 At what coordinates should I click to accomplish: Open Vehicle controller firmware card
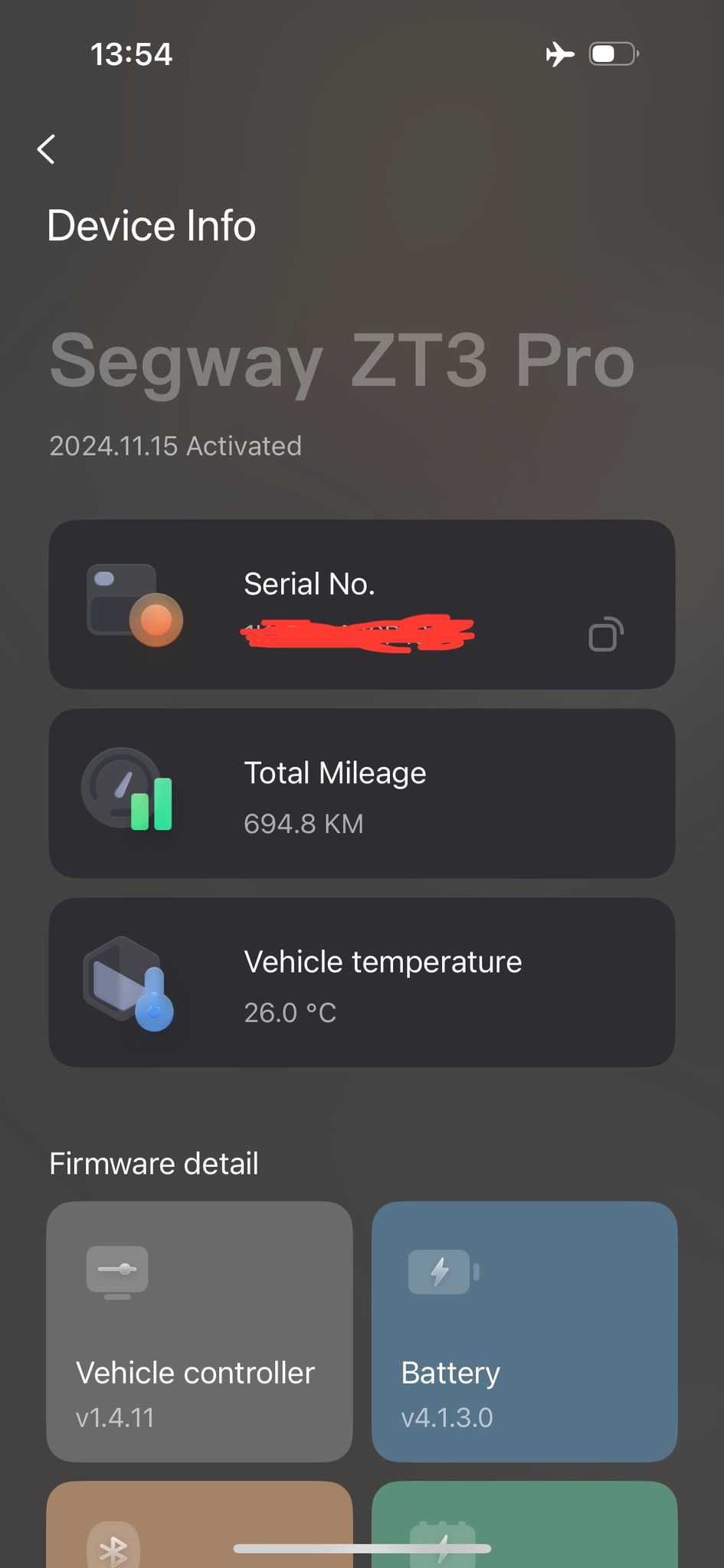click(x=199, y=1331)
